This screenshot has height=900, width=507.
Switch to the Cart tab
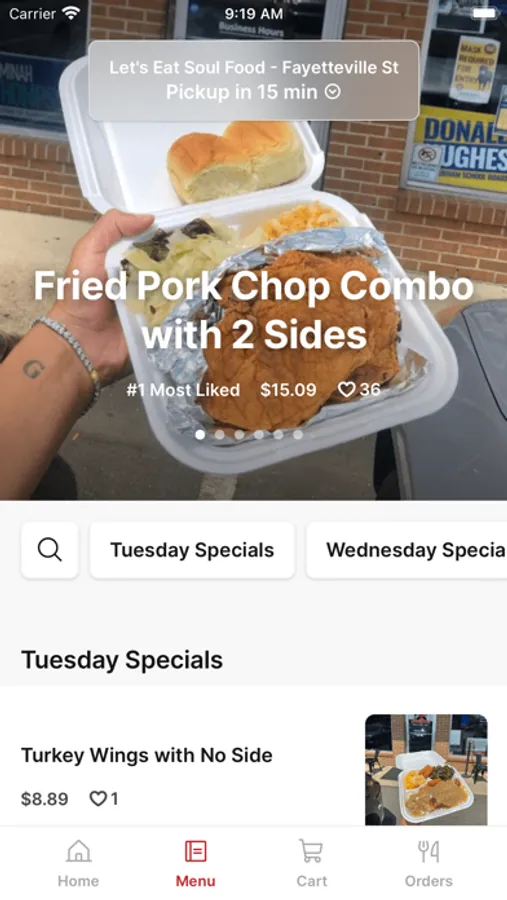(x=311, y=863)
